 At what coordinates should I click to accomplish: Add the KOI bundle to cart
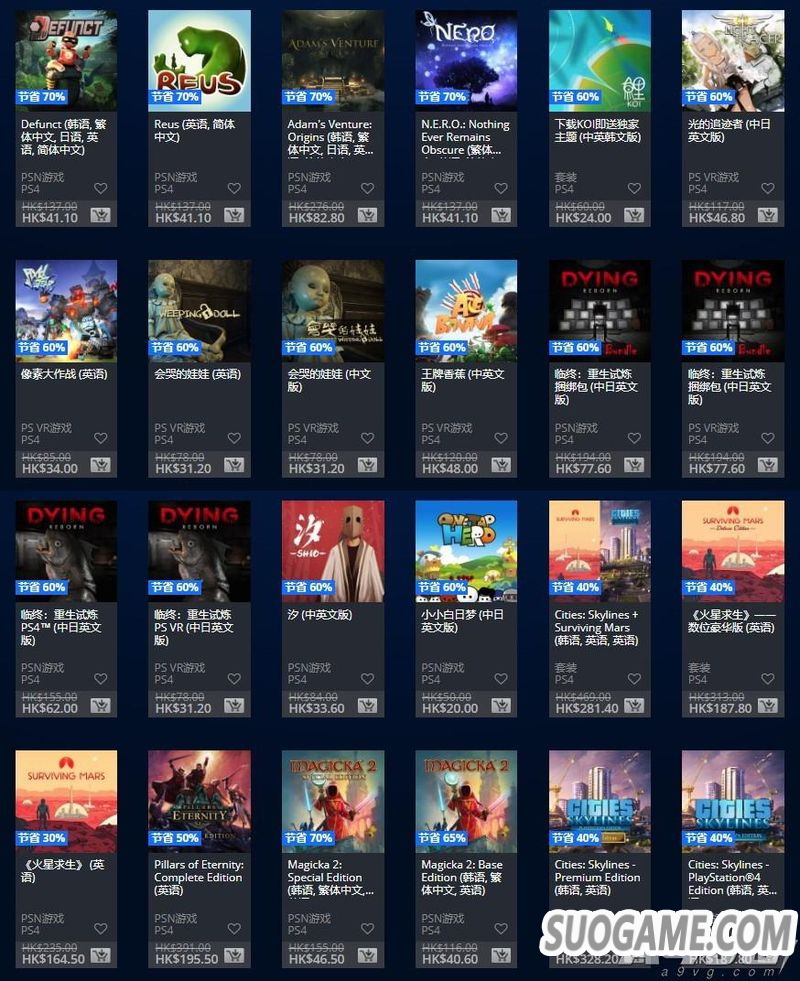click(634, 215)
